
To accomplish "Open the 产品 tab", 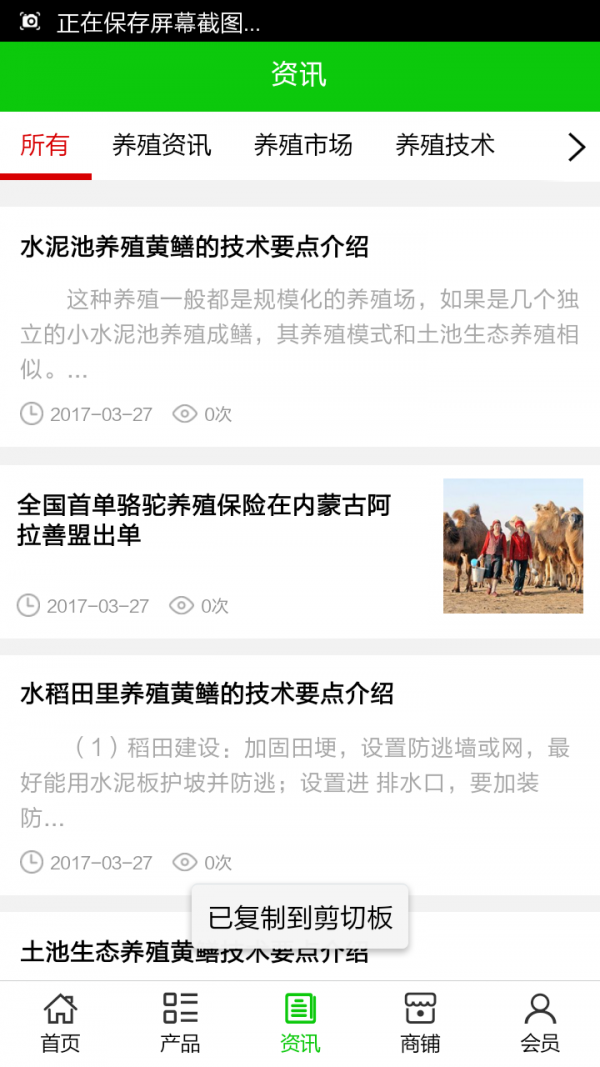I will [x=180, y=1023].
